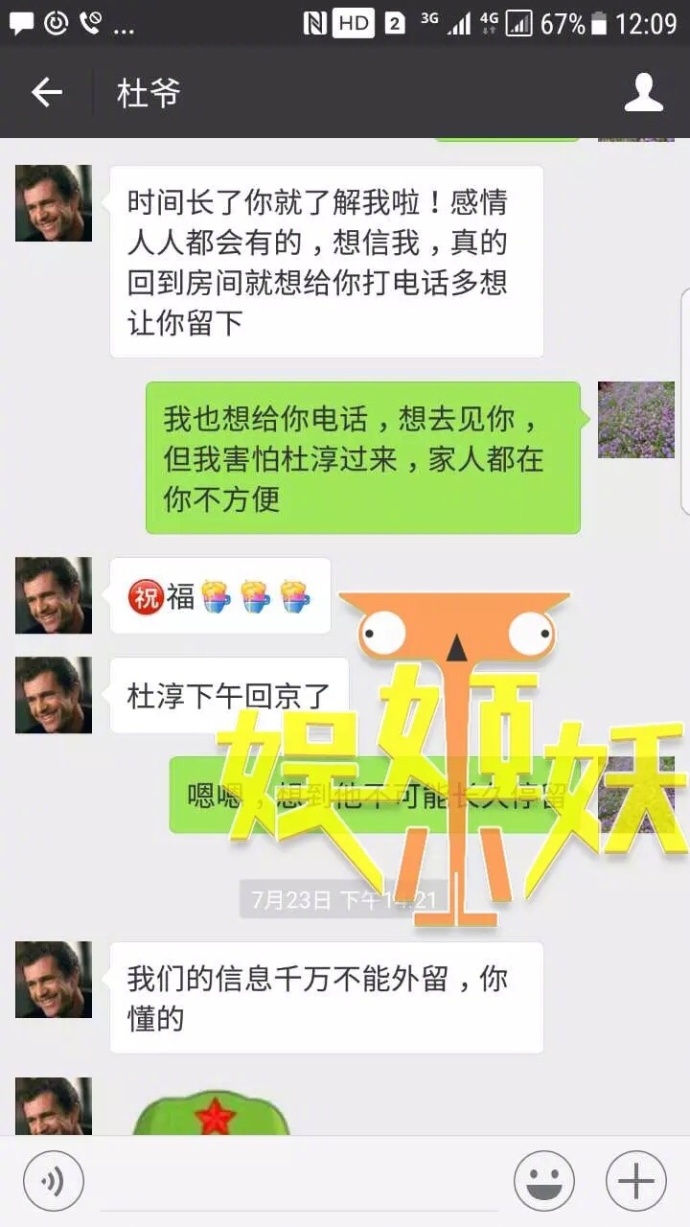Open the emoji sticker picker

pos(544,1181)
